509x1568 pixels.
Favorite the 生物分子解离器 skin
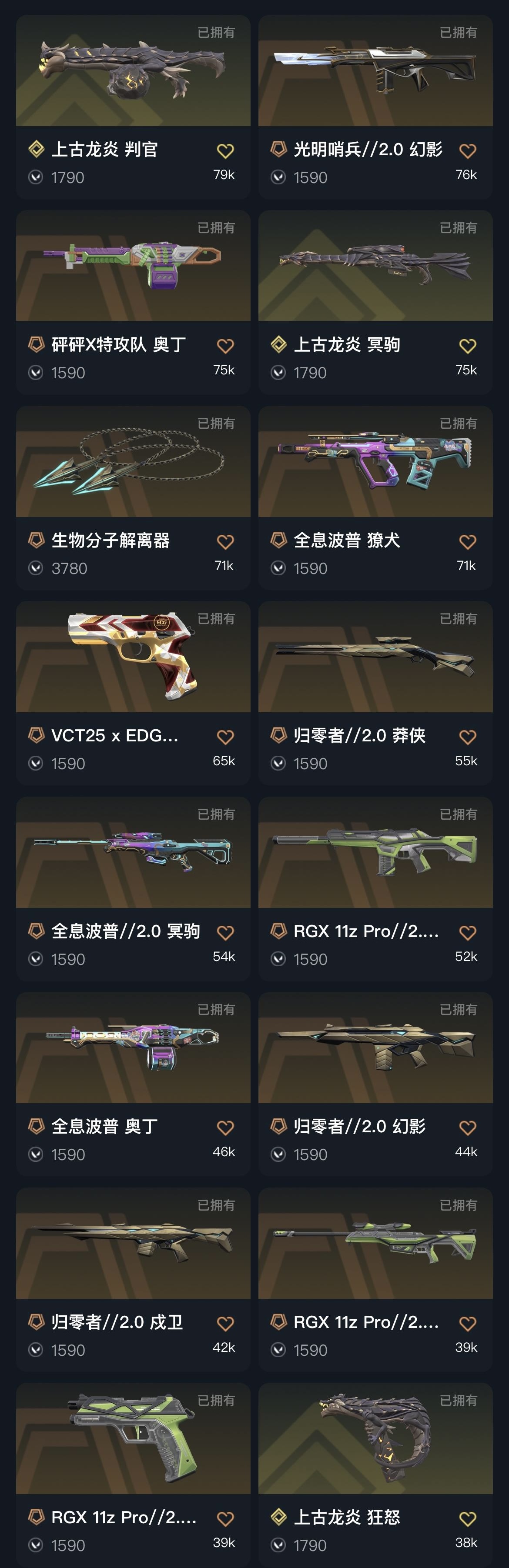pyautogui.click(x=225, y=541)
